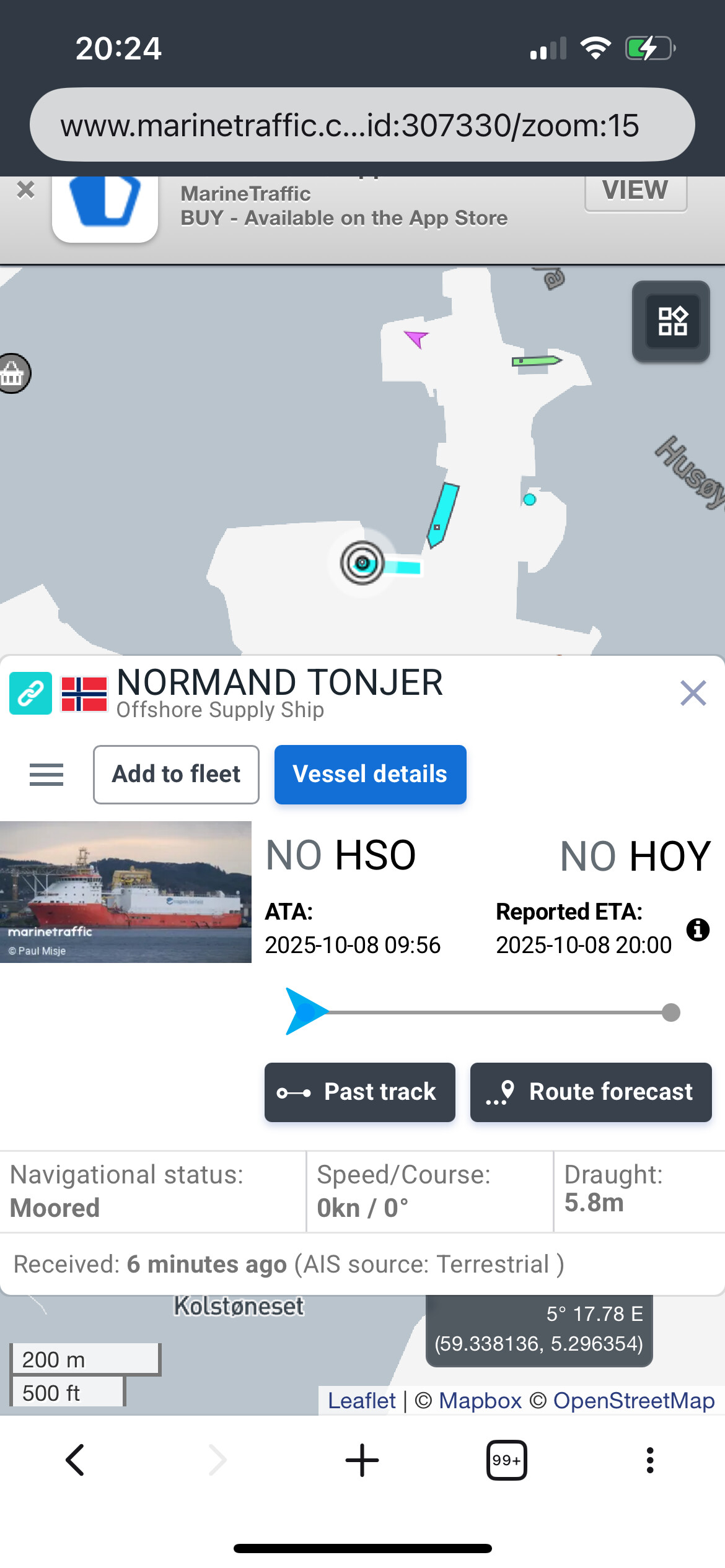This screenshot has height=1568, width=725.
Task: View the vessel photo
Action: [126, 892]
